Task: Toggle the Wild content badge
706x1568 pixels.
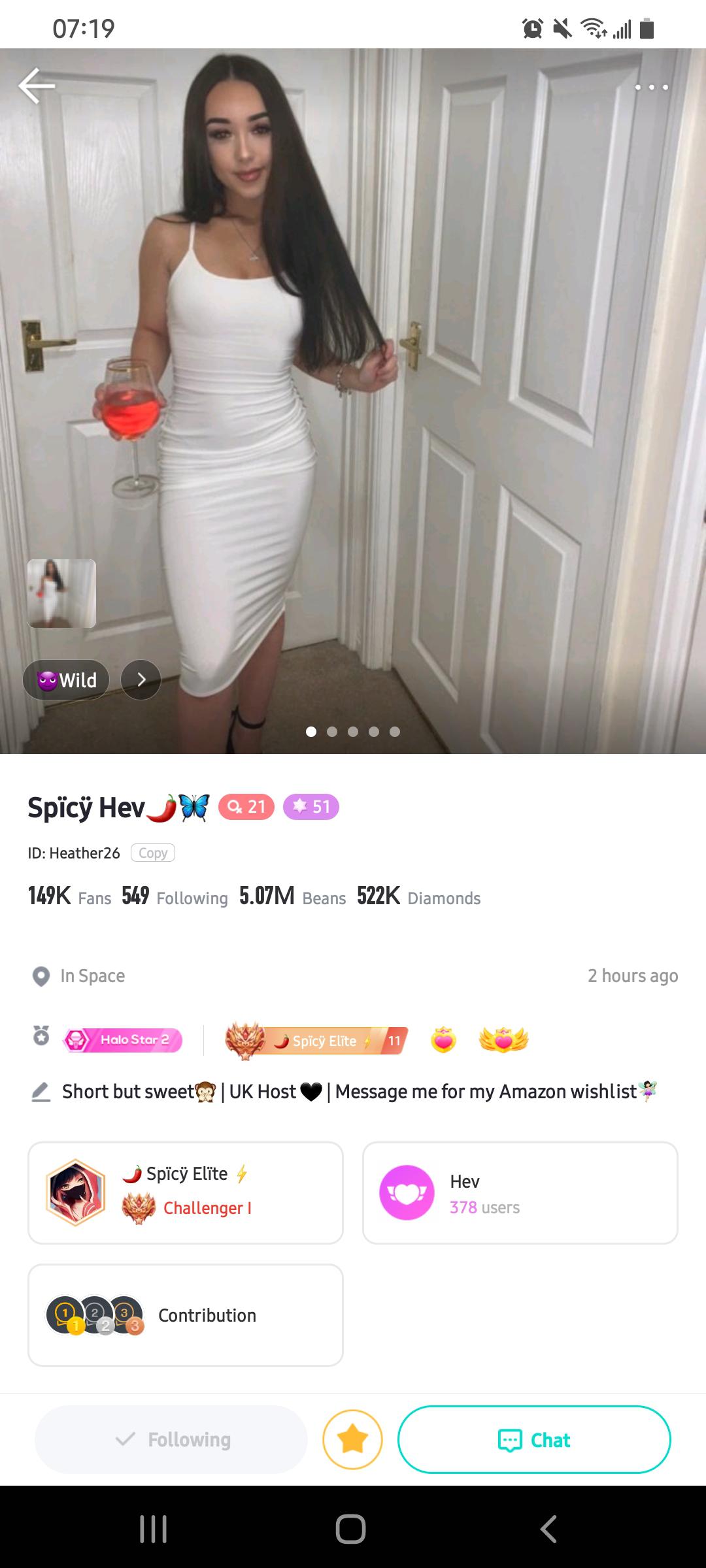Action: coord(65,679)
